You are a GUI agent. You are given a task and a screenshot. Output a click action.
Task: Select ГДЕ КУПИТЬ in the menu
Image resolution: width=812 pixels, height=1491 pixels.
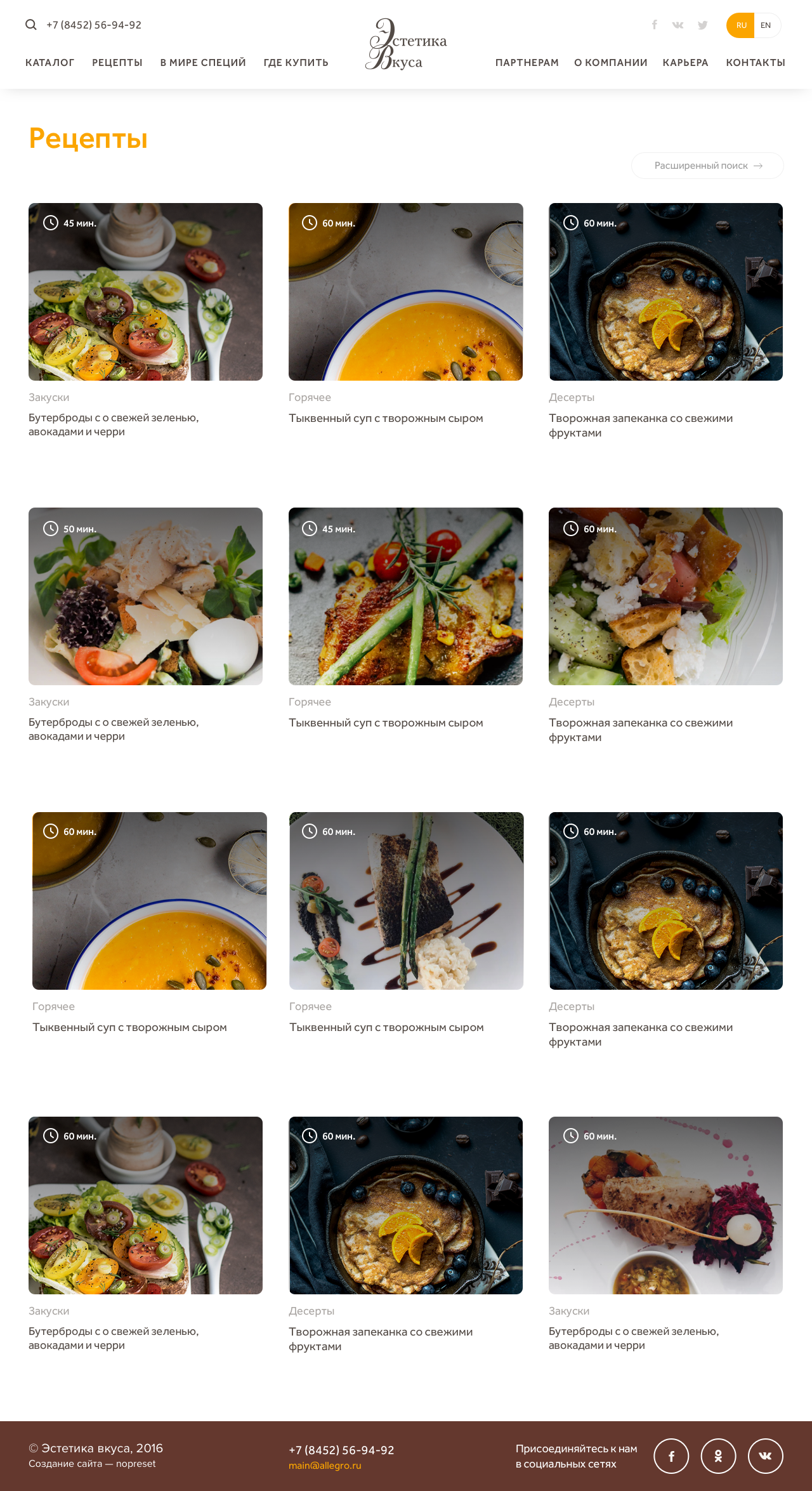tap(296, 62)
